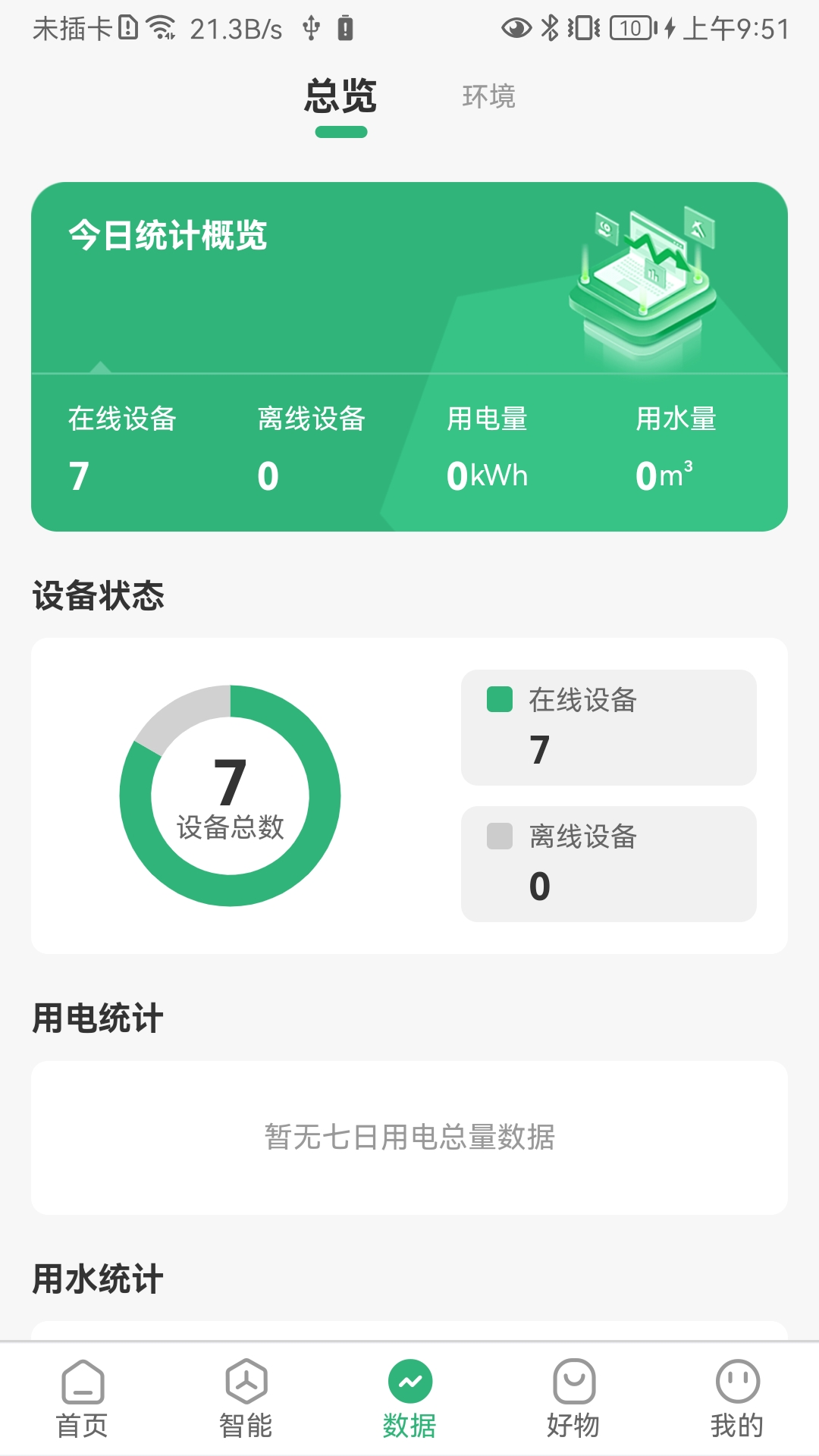Screen dimensions: 819x1456
Task: Open the 好物 tab
Action: tap(573, 1399)
